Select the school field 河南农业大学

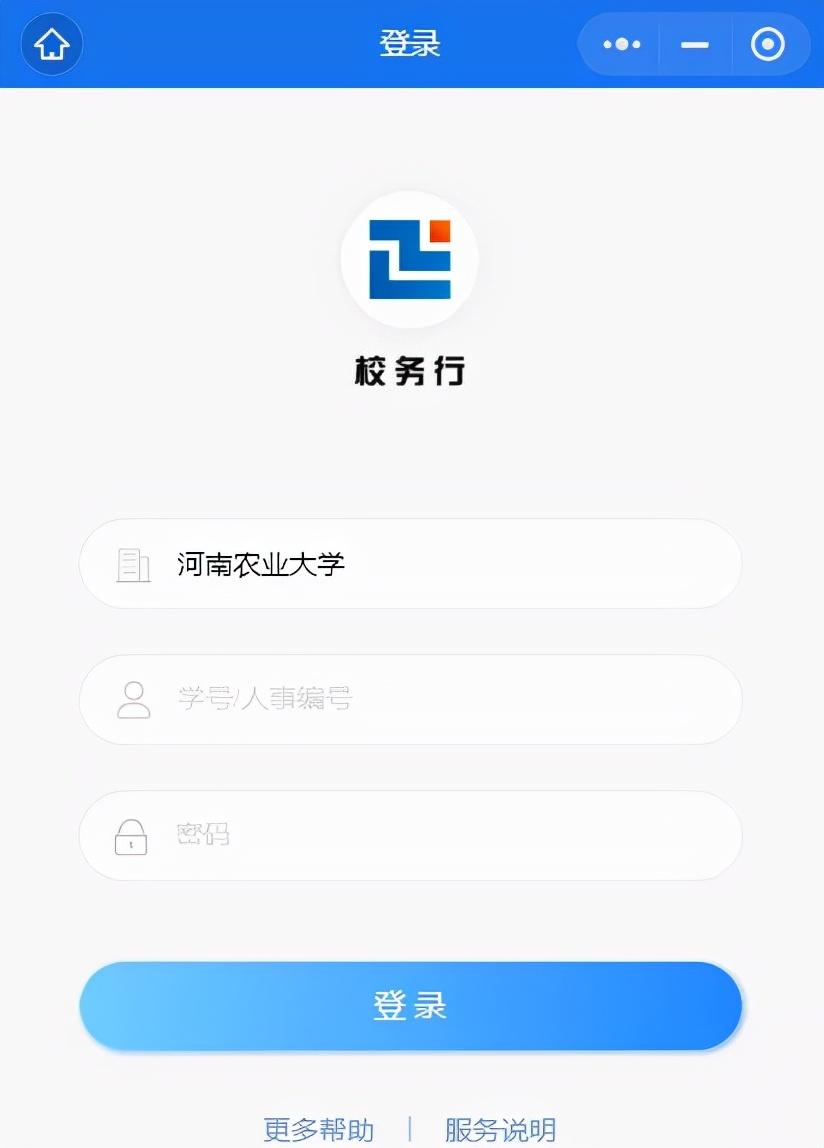[410, 564]
